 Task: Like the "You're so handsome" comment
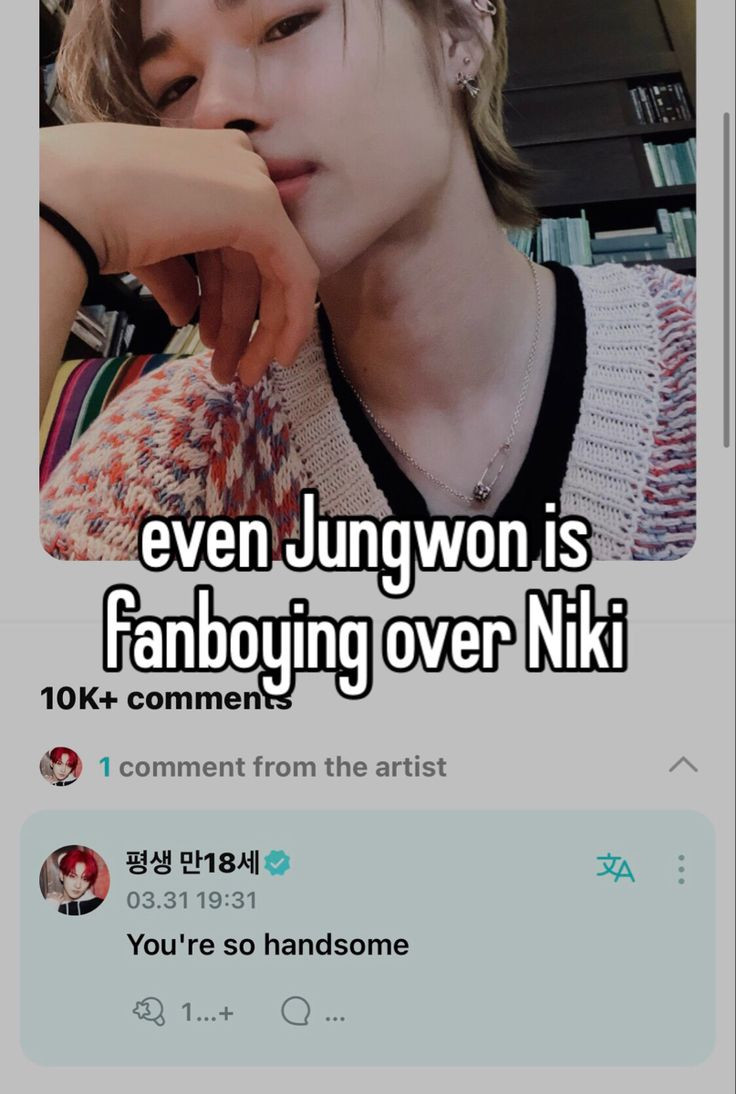click(149, 1012)
